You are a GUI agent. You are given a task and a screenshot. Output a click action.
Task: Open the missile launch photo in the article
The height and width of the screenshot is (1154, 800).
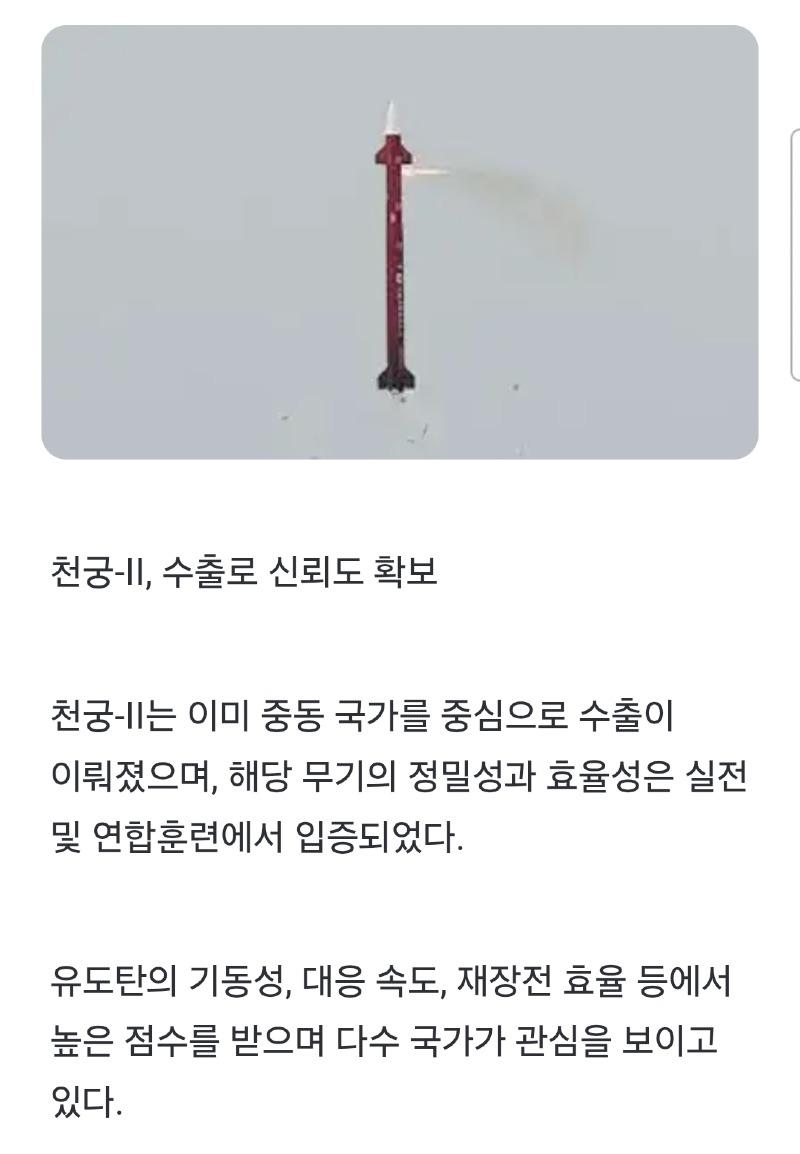(x=399, y=242)
